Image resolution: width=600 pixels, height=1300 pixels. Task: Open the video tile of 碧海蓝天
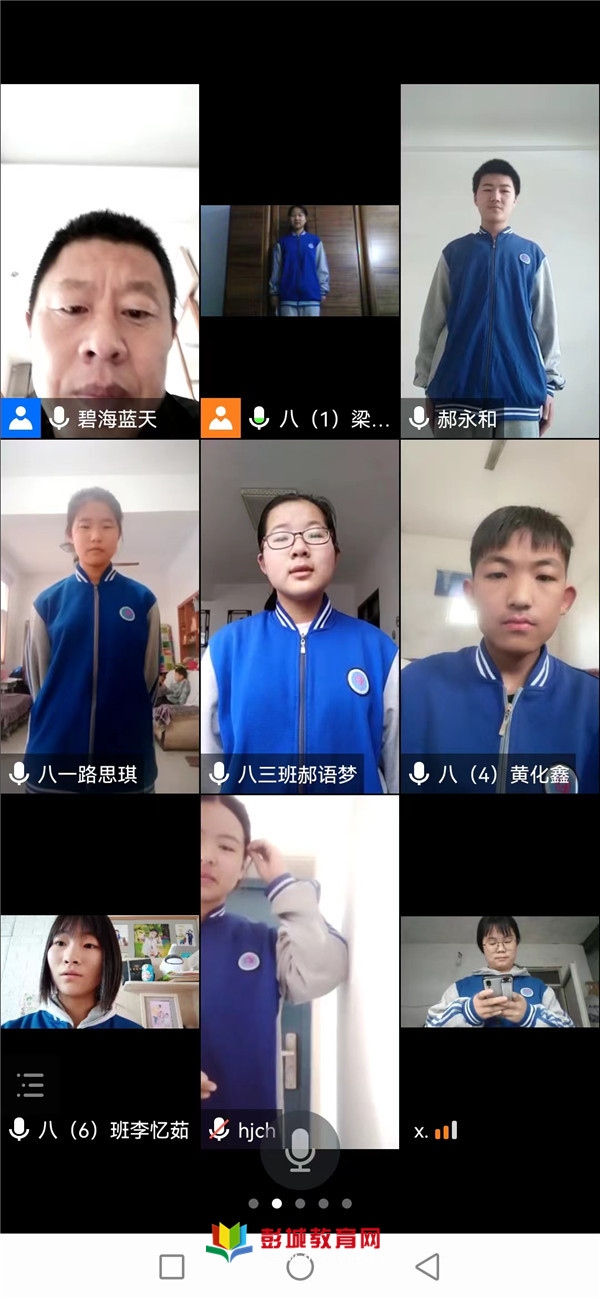tap(99, 260)
